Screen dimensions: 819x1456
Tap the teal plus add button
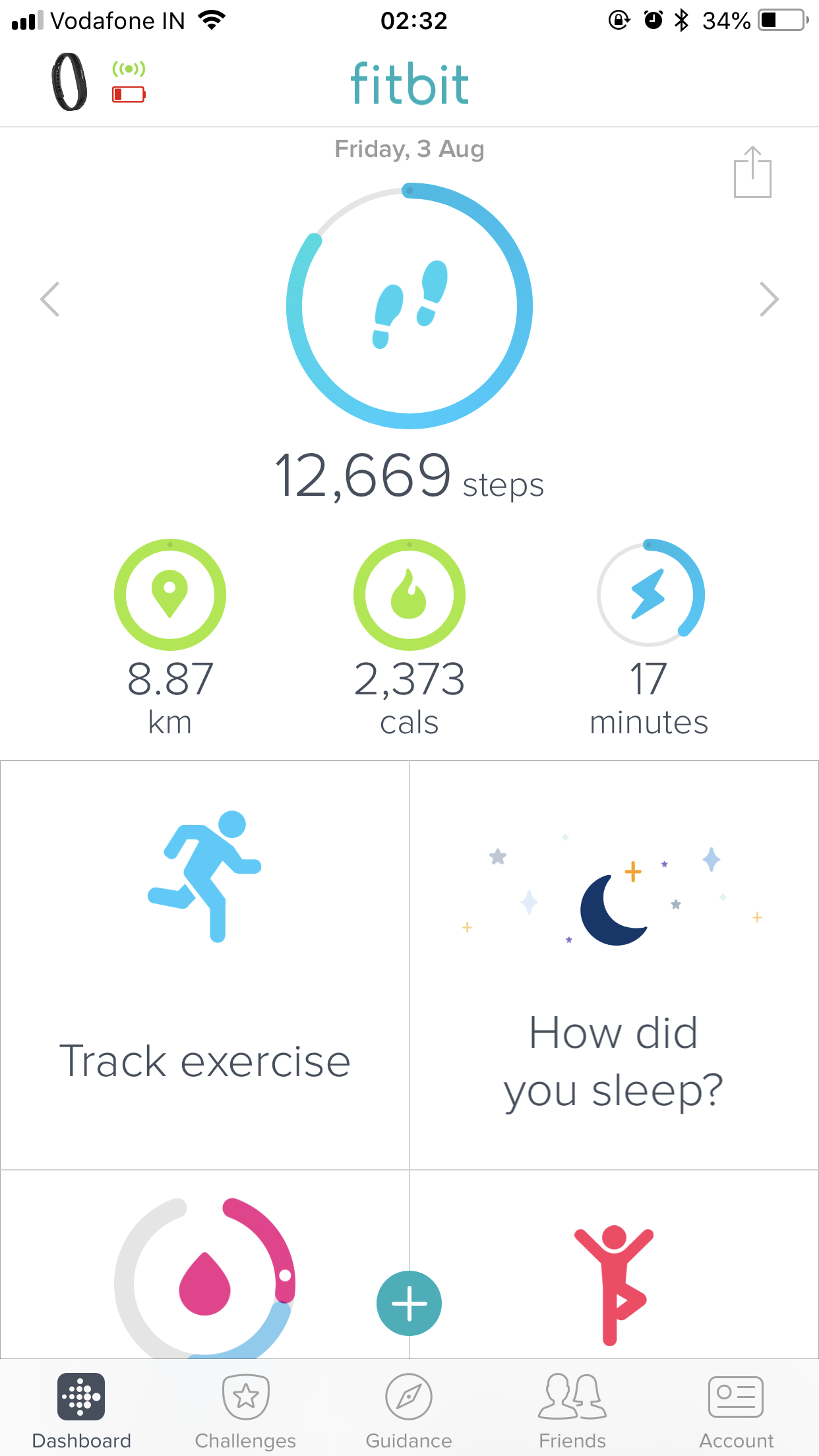click(409, 1303)
